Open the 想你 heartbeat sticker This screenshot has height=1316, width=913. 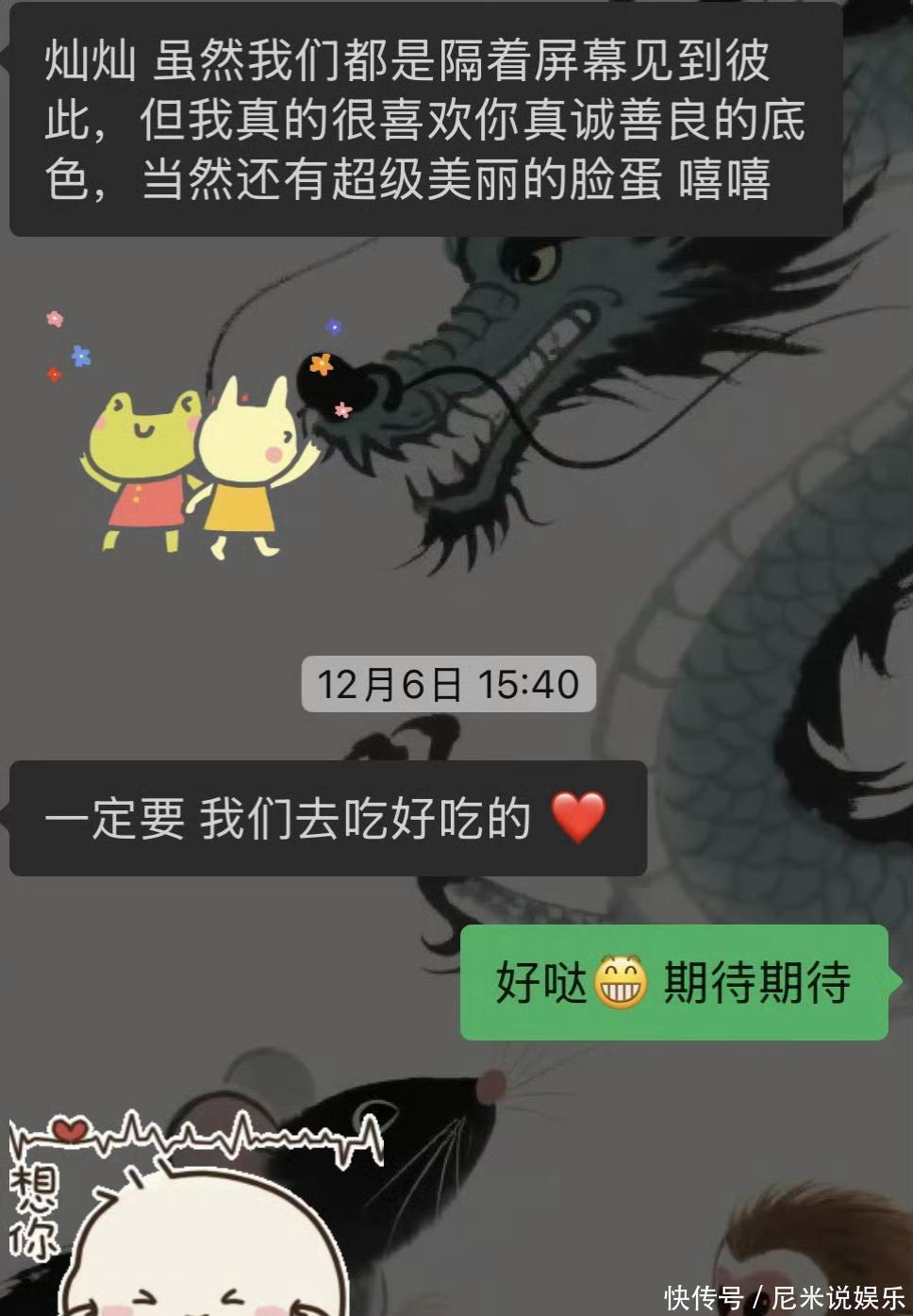[x=196, y=1214]
